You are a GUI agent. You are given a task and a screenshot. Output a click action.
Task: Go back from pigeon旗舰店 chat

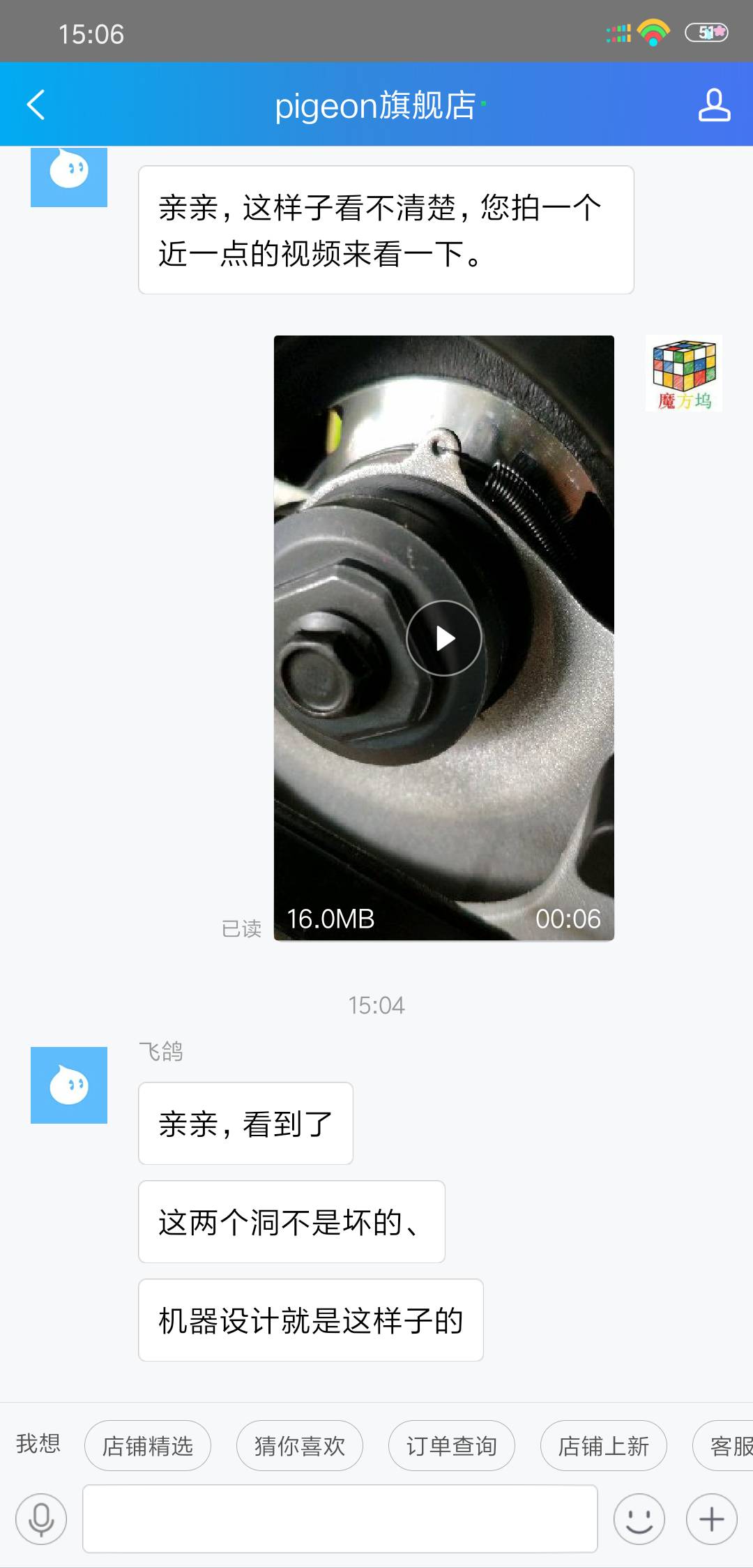pyautogui.click(x=36, y=105)
